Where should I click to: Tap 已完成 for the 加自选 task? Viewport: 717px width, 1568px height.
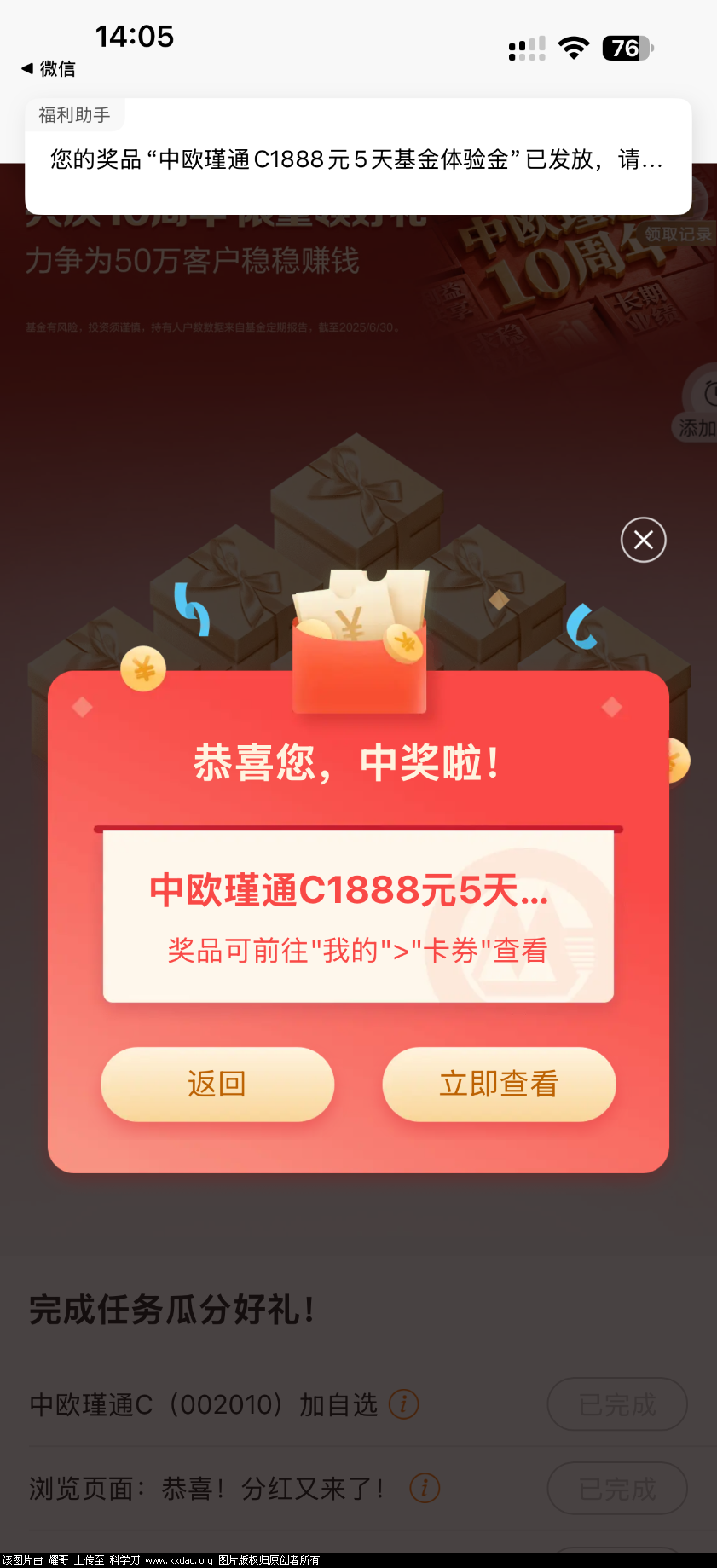pos(616,1403)
